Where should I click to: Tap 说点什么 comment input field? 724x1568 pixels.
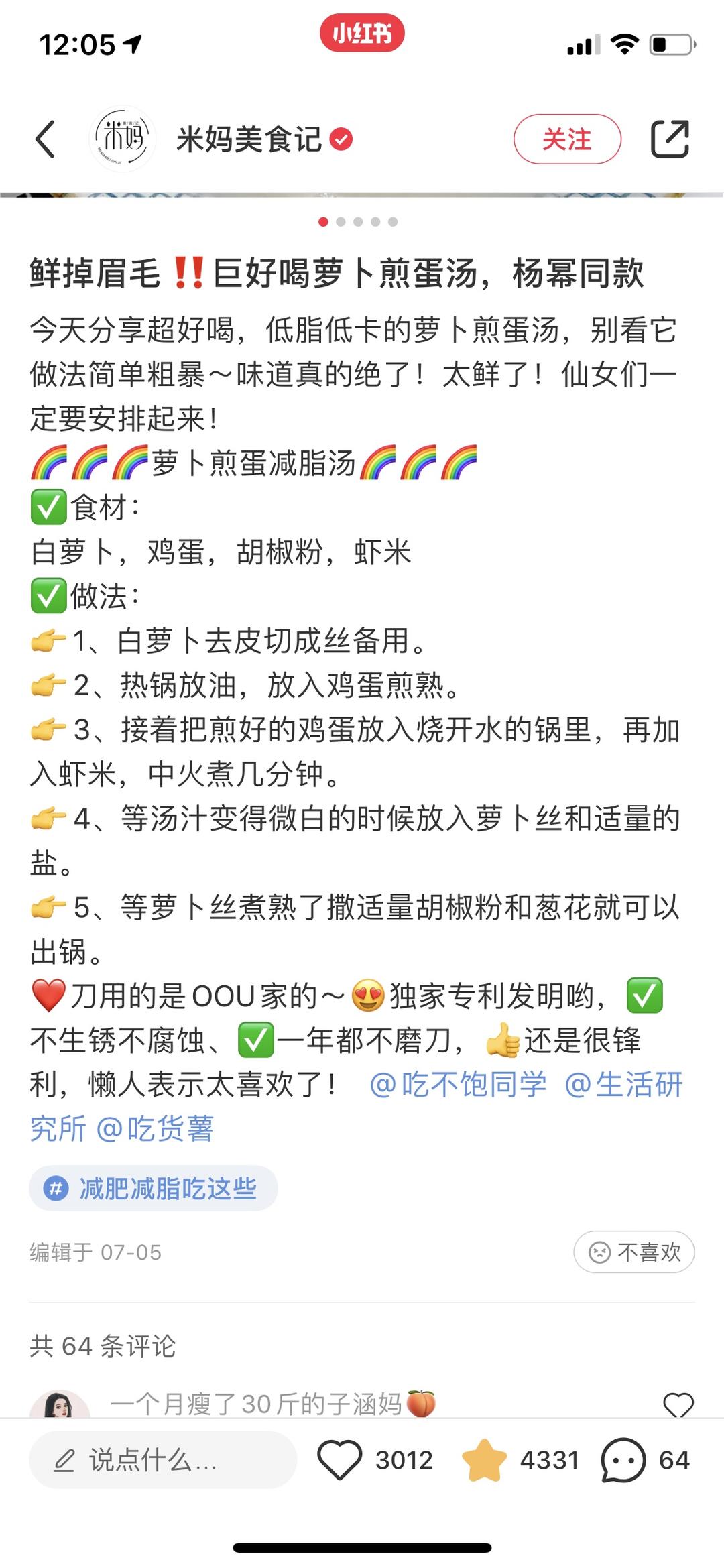[x=162, y=1460]
